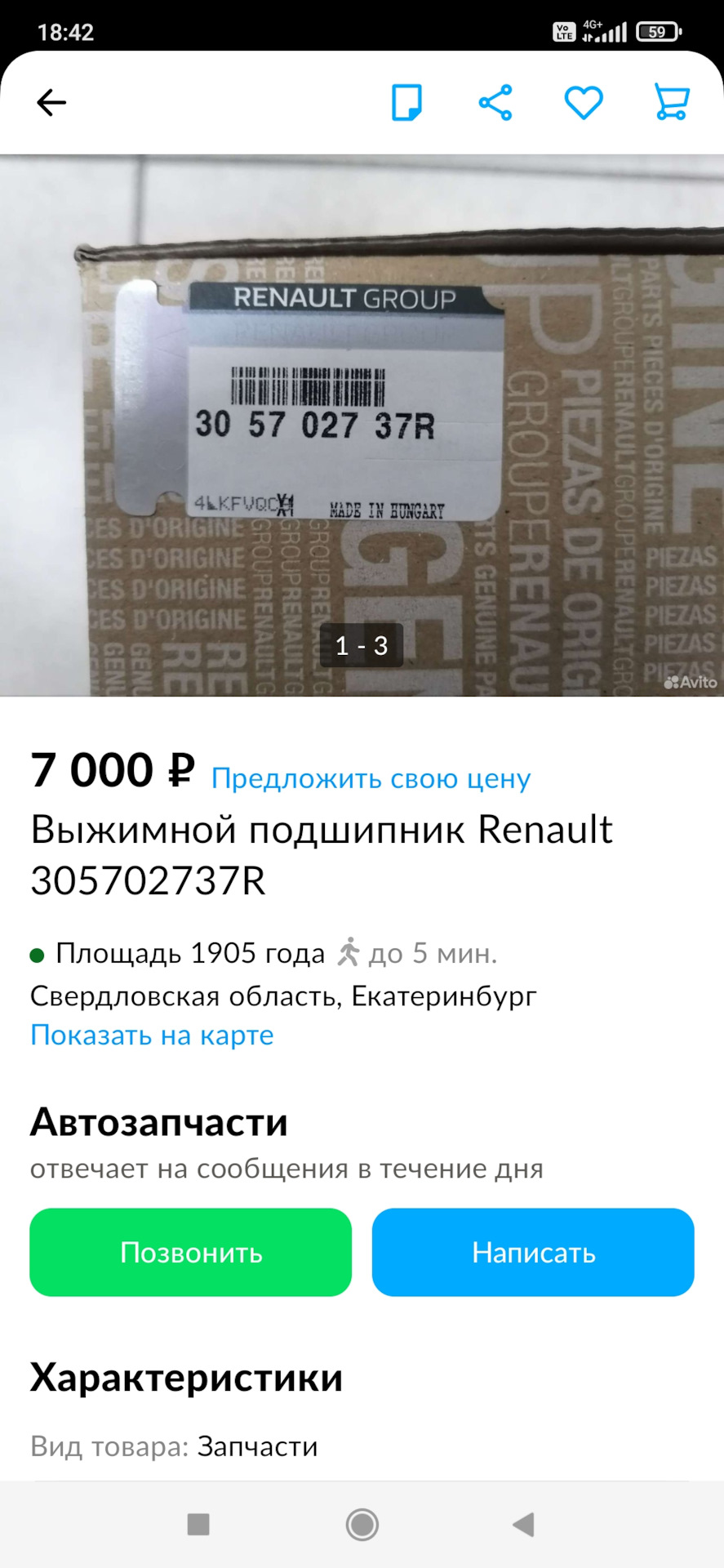
Task: Open Показать на карте map link
Action: tap(151, 1035)
